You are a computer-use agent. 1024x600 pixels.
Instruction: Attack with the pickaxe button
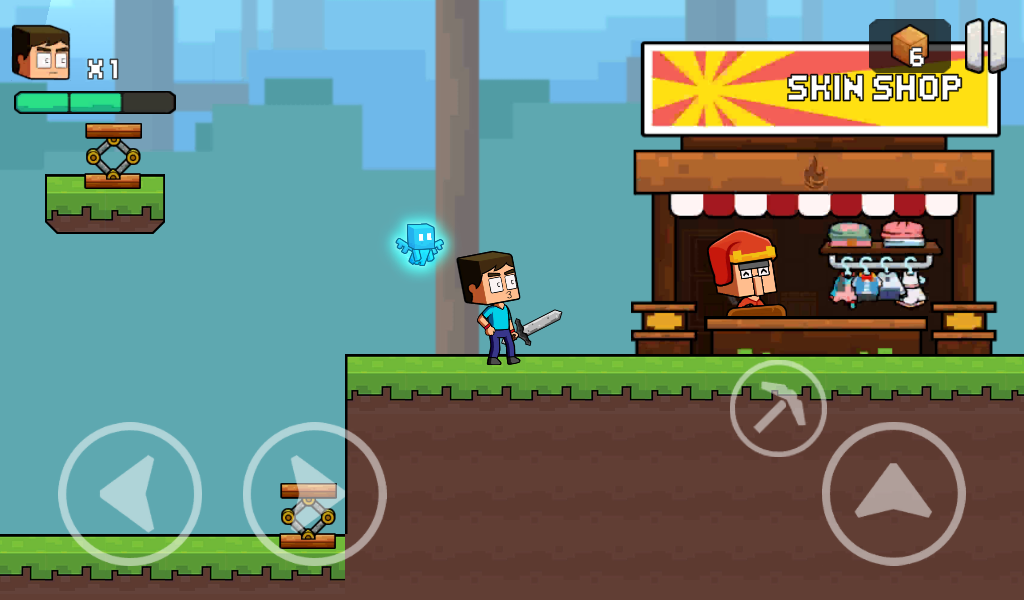click(778, 408)
